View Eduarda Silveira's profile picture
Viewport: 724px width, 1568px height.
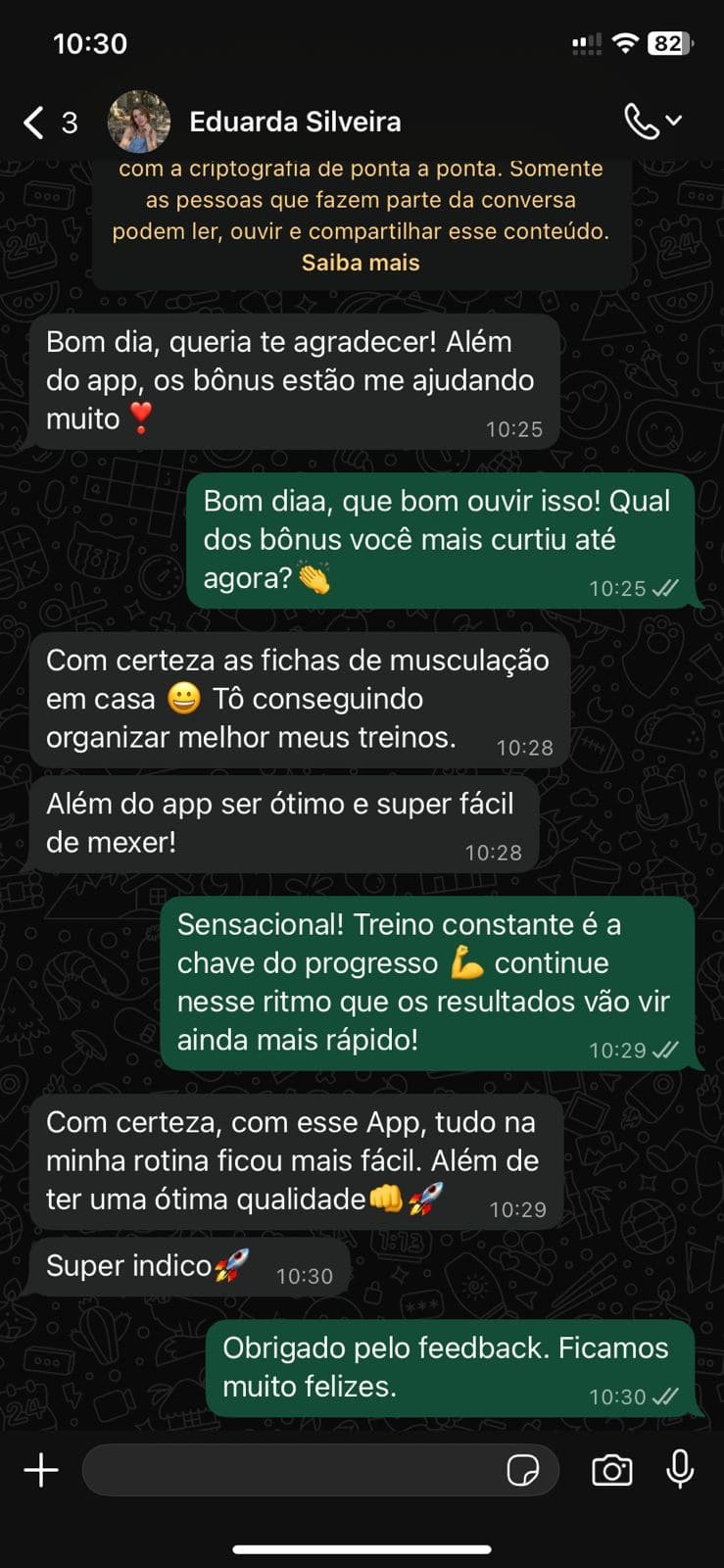point(137,122)
